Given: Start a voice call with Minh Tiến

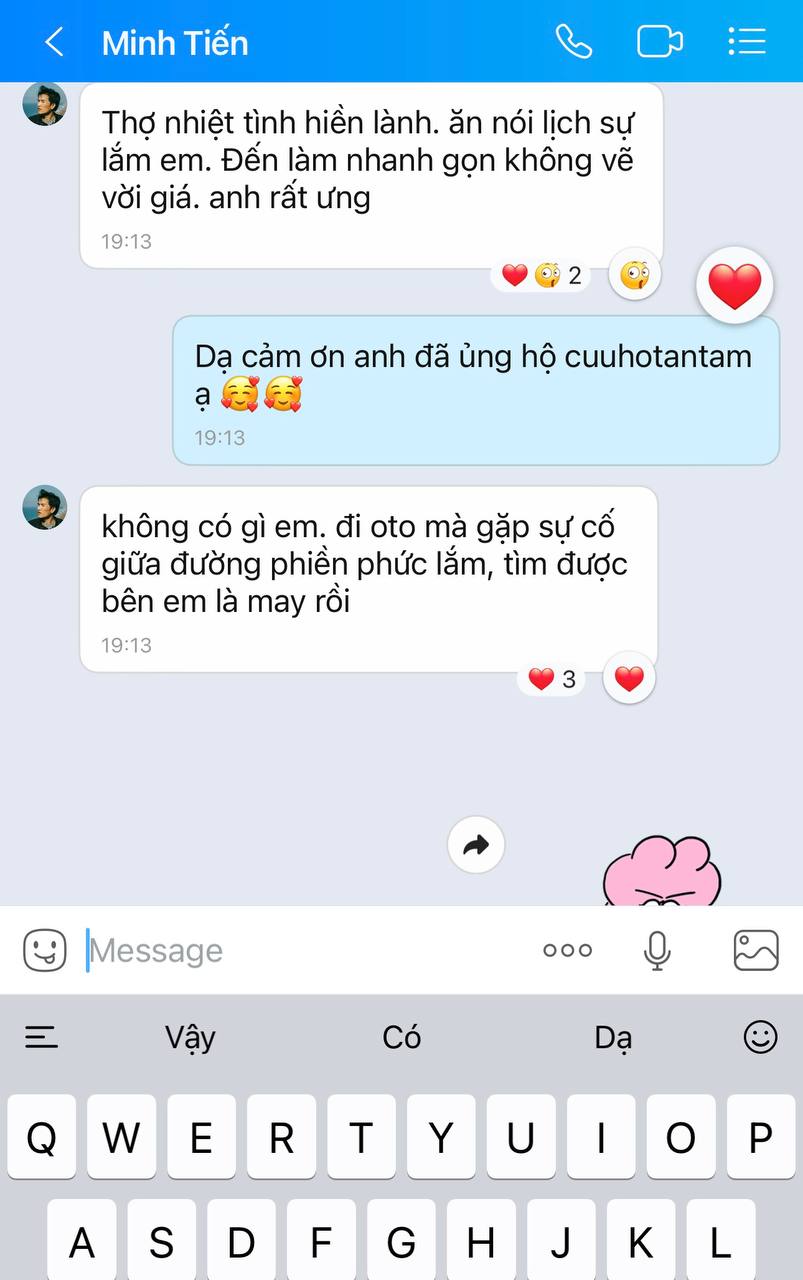Looking at the screenshot, I should coord(574,42).
